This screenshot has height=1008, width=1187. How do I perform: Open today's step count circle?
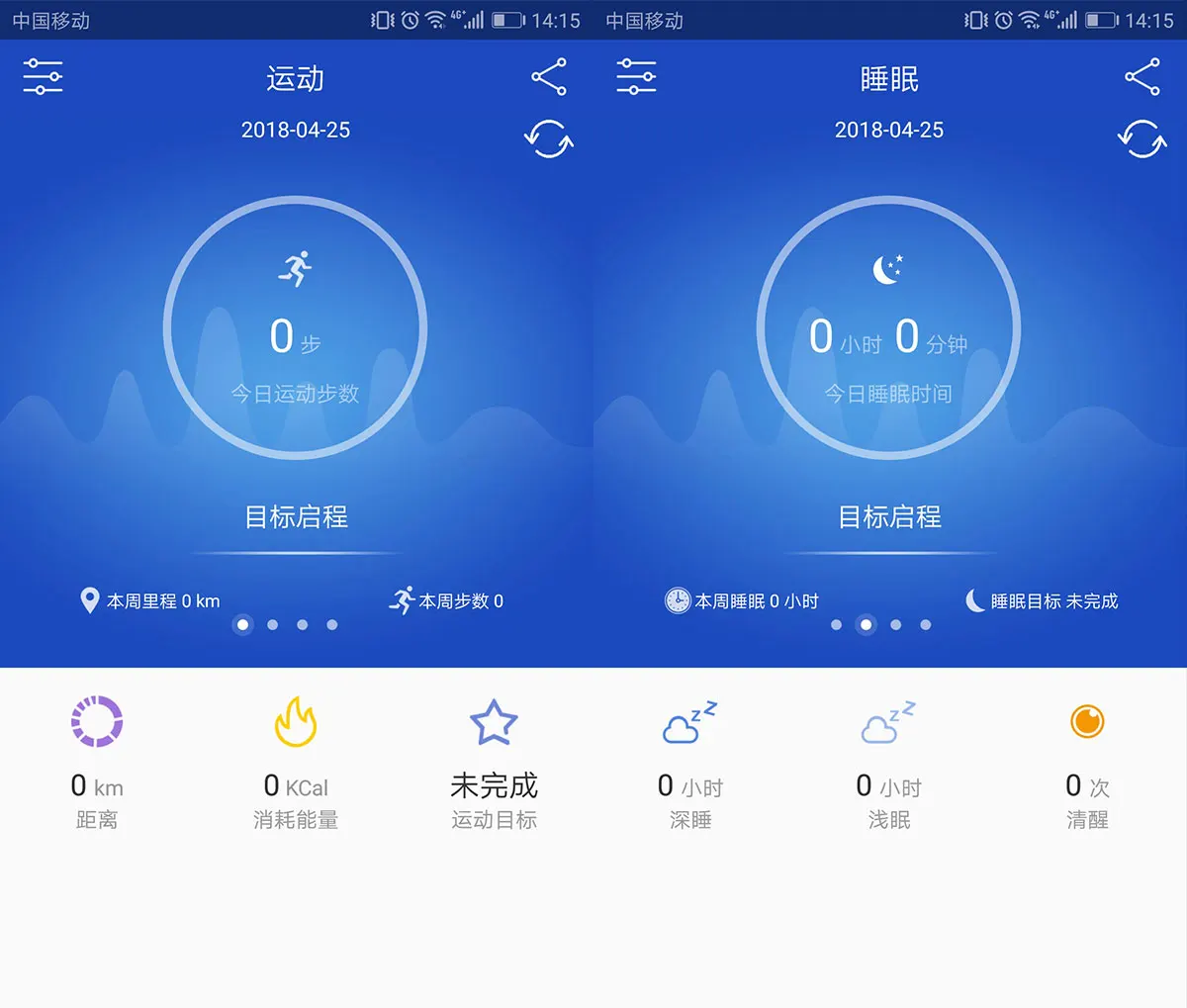295,327
